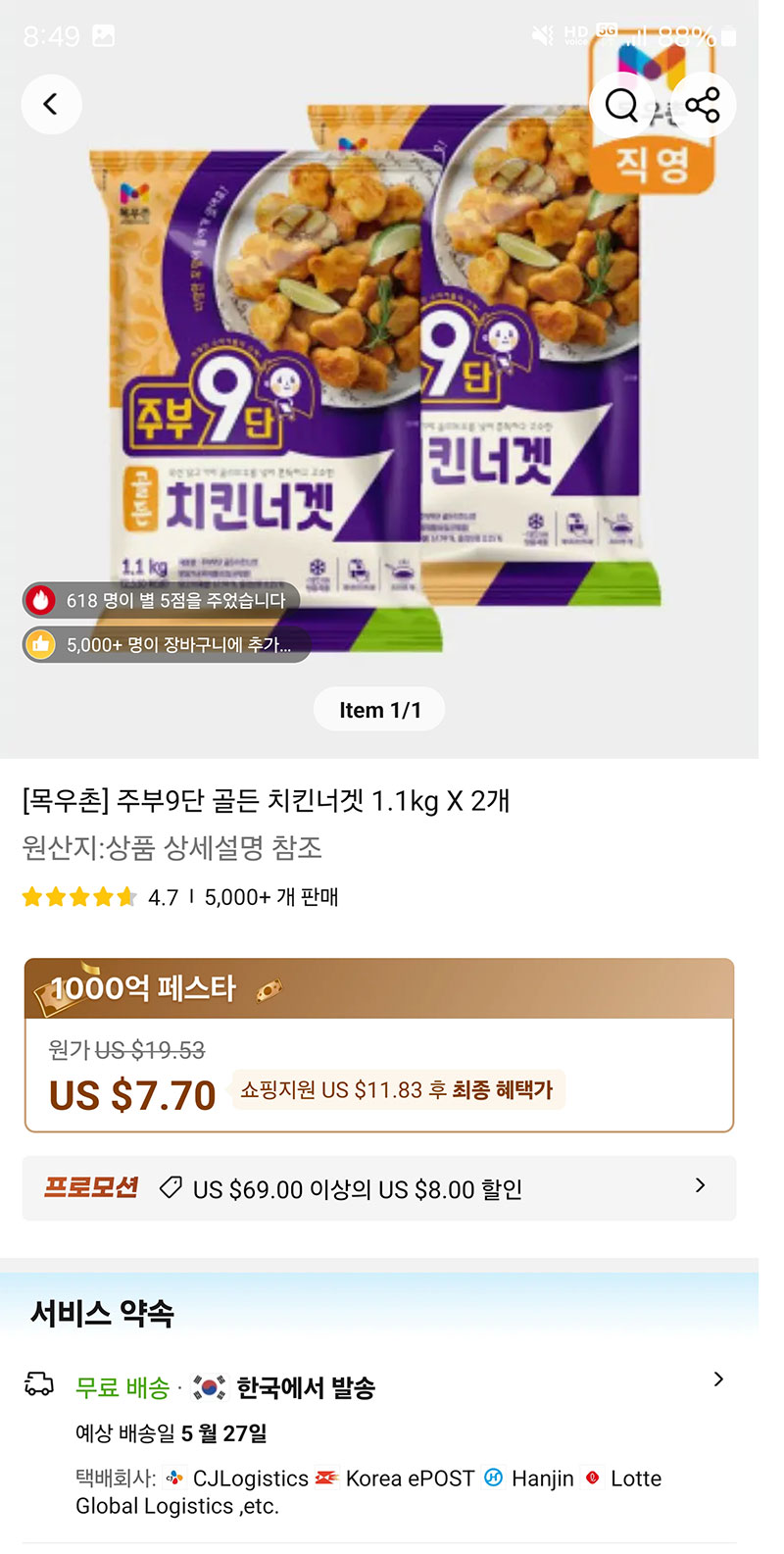Share this chicken nugget product
This screenshot has height=1554, width=784.
703,104
